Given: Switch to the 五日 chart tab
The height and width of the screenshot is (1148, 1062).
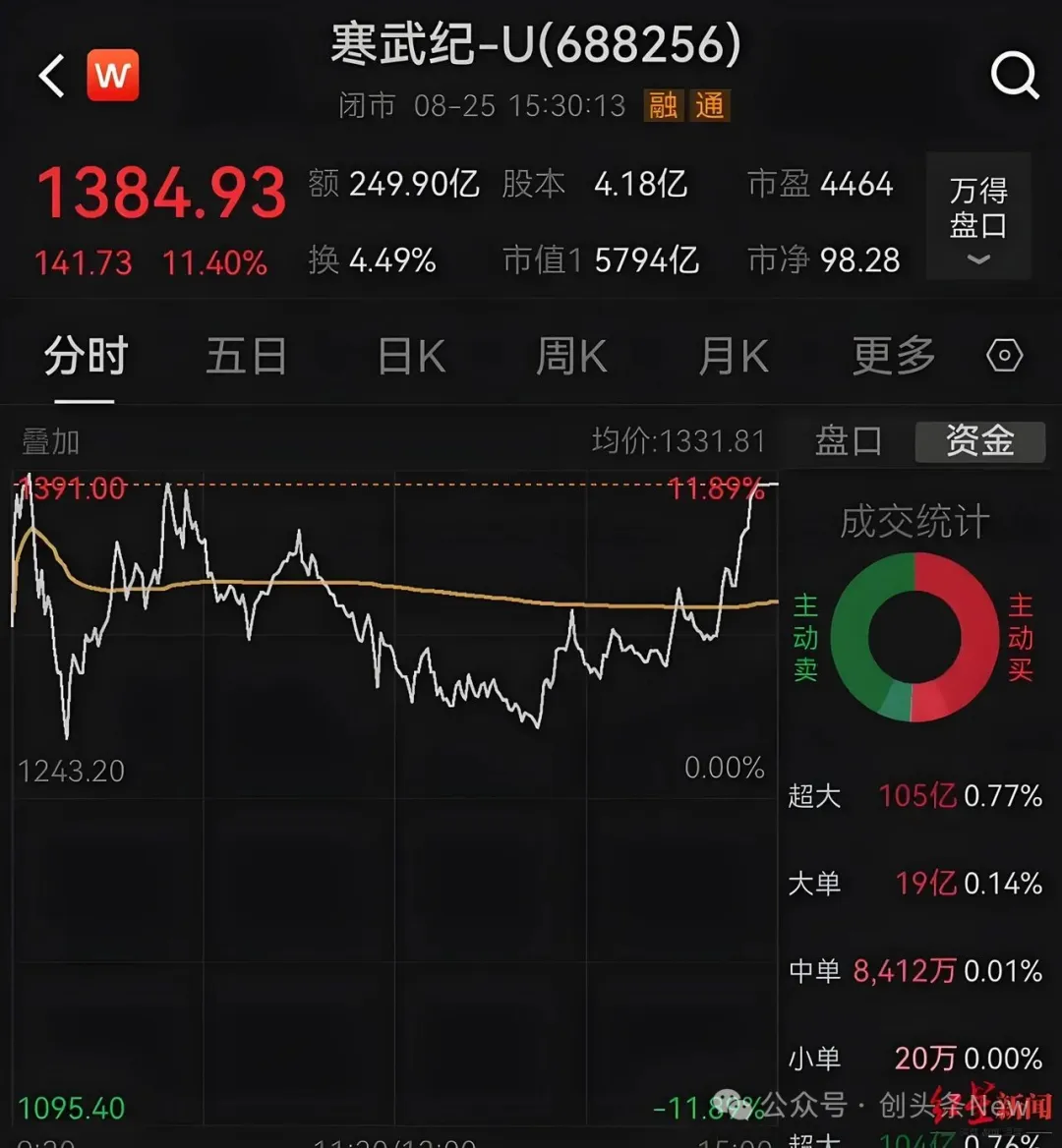Looking at the screenshot, I should (246, 356).
